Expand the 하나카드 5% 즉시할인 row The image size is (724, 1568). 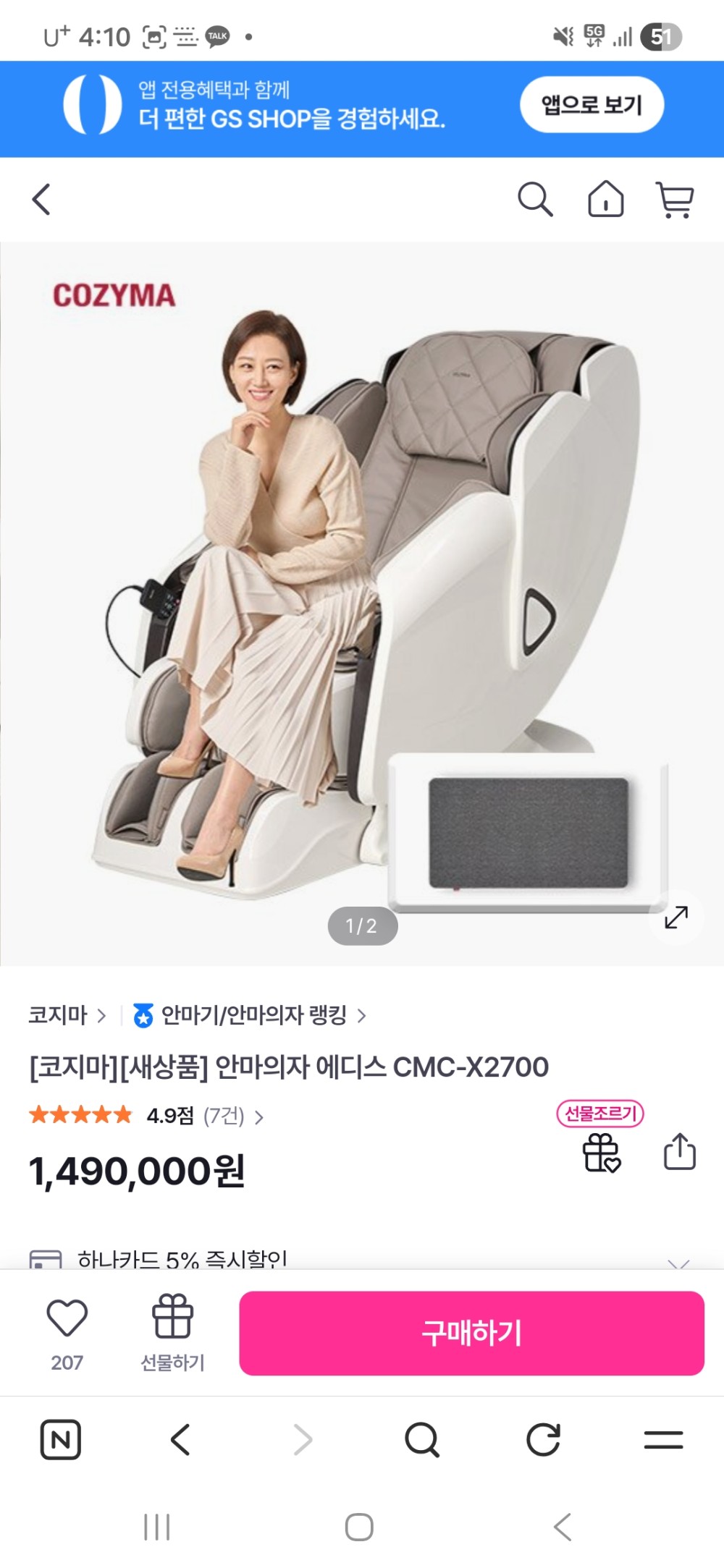678,1262
